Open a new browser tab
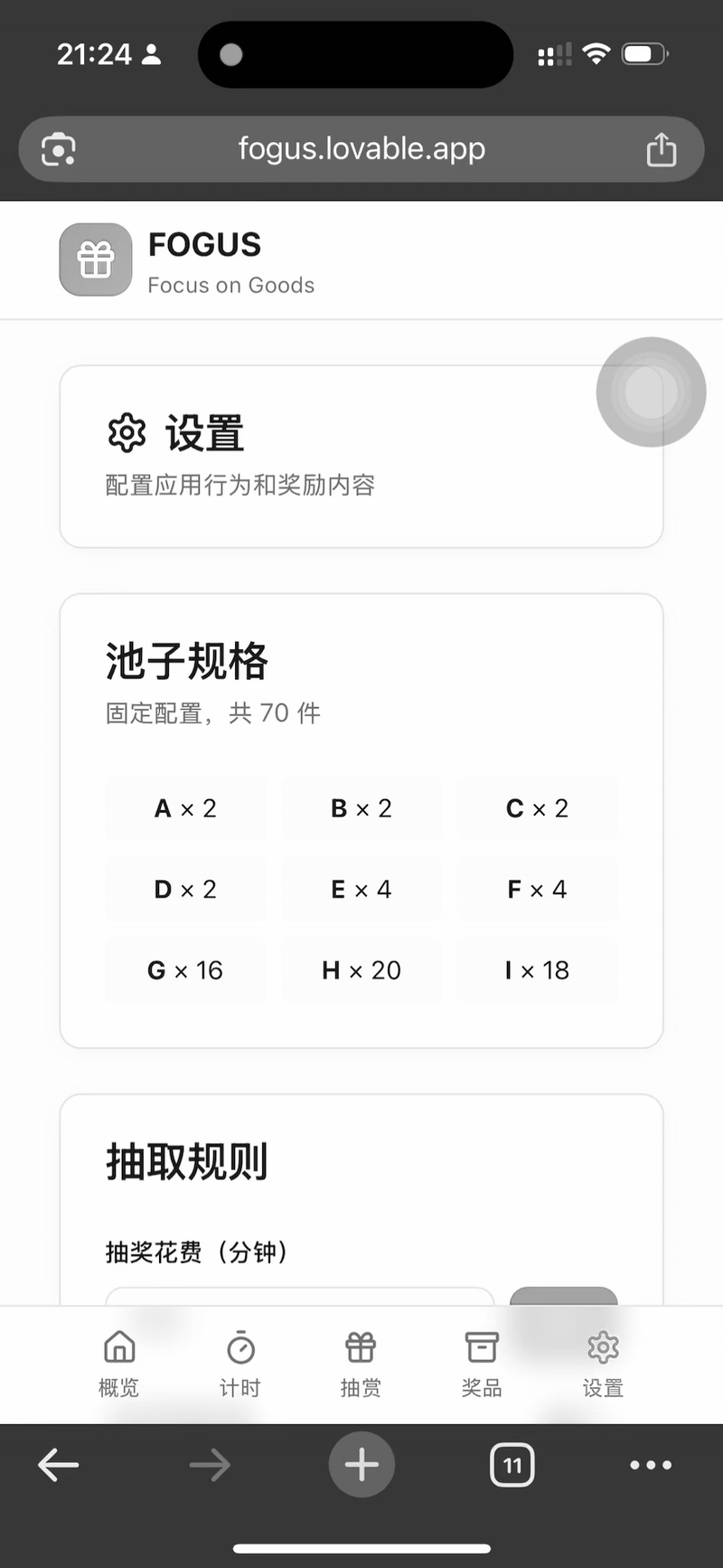This screenshot has width=723, height=1568. tap(361, 1465)
